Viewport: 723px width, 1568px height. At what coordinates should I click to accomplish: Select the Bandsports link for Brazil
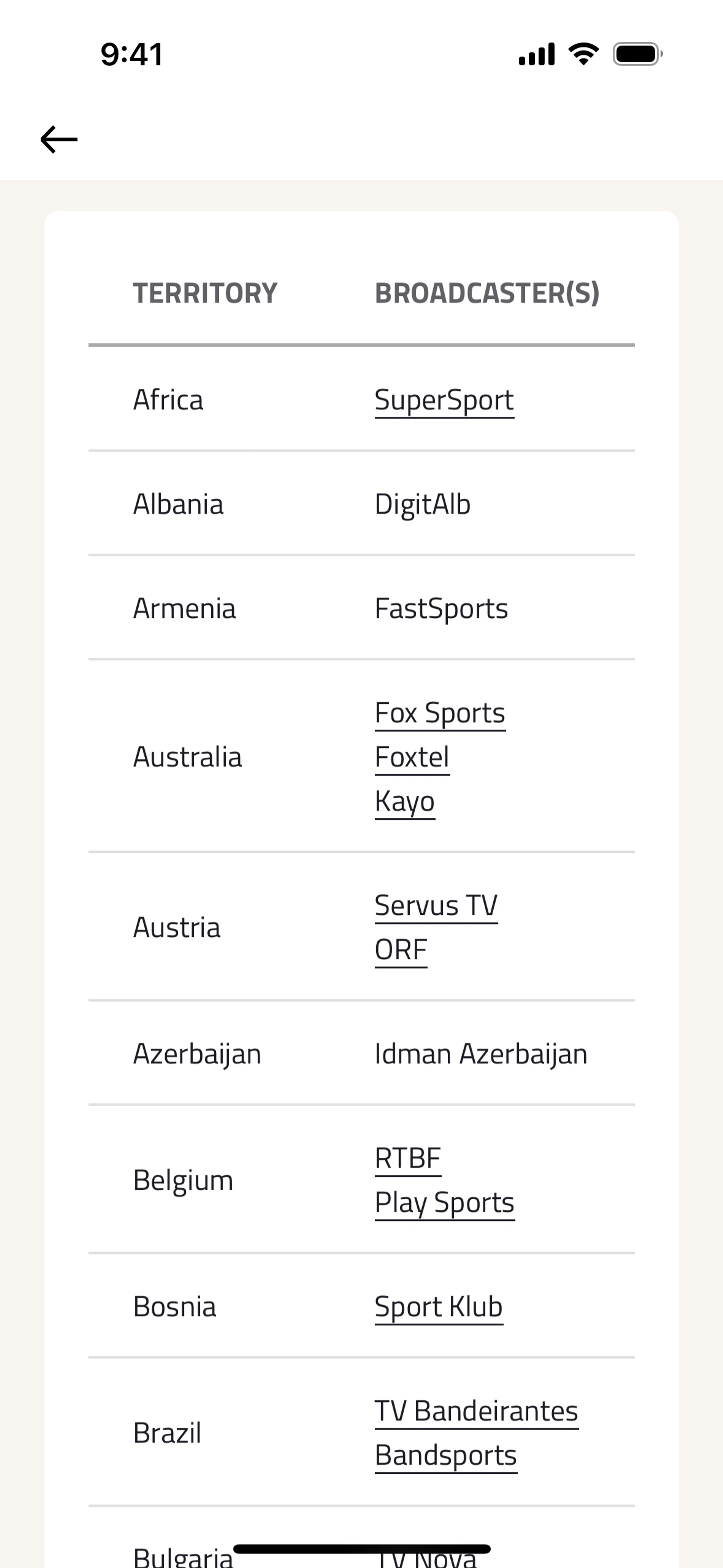[445, 1455]
